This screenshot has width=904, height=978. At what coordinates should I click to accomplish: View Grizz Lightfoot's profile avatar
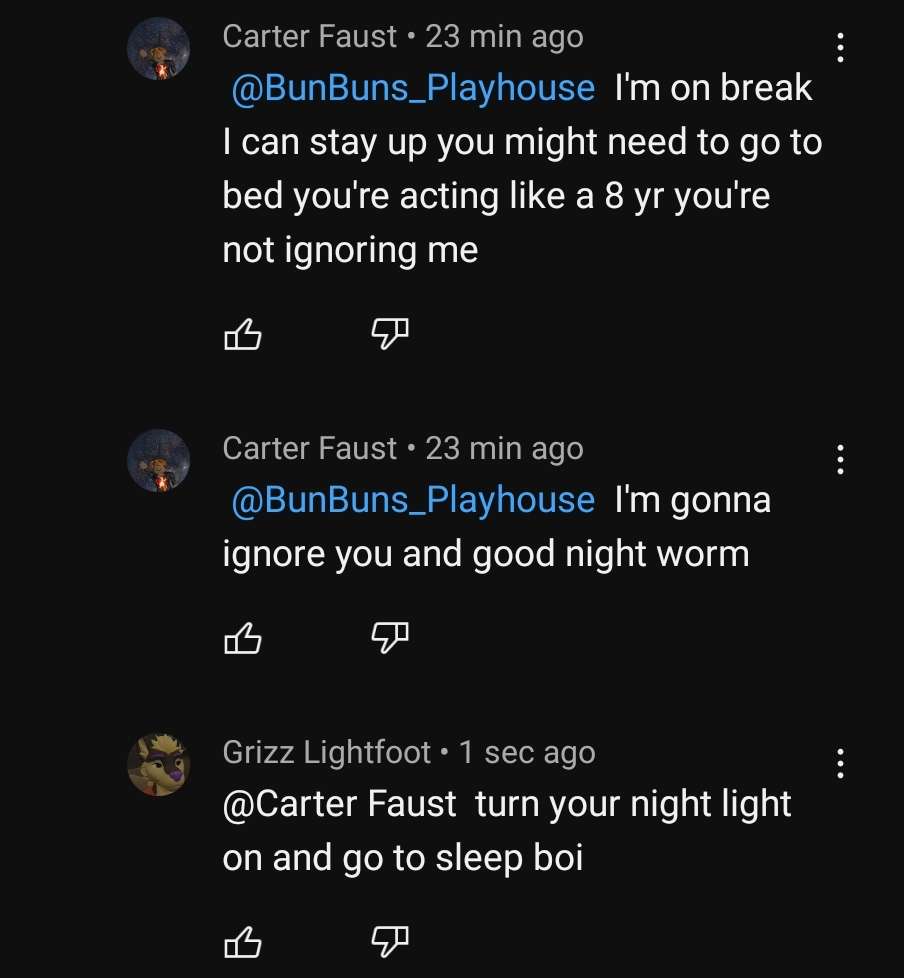click(x=159, y=763)
